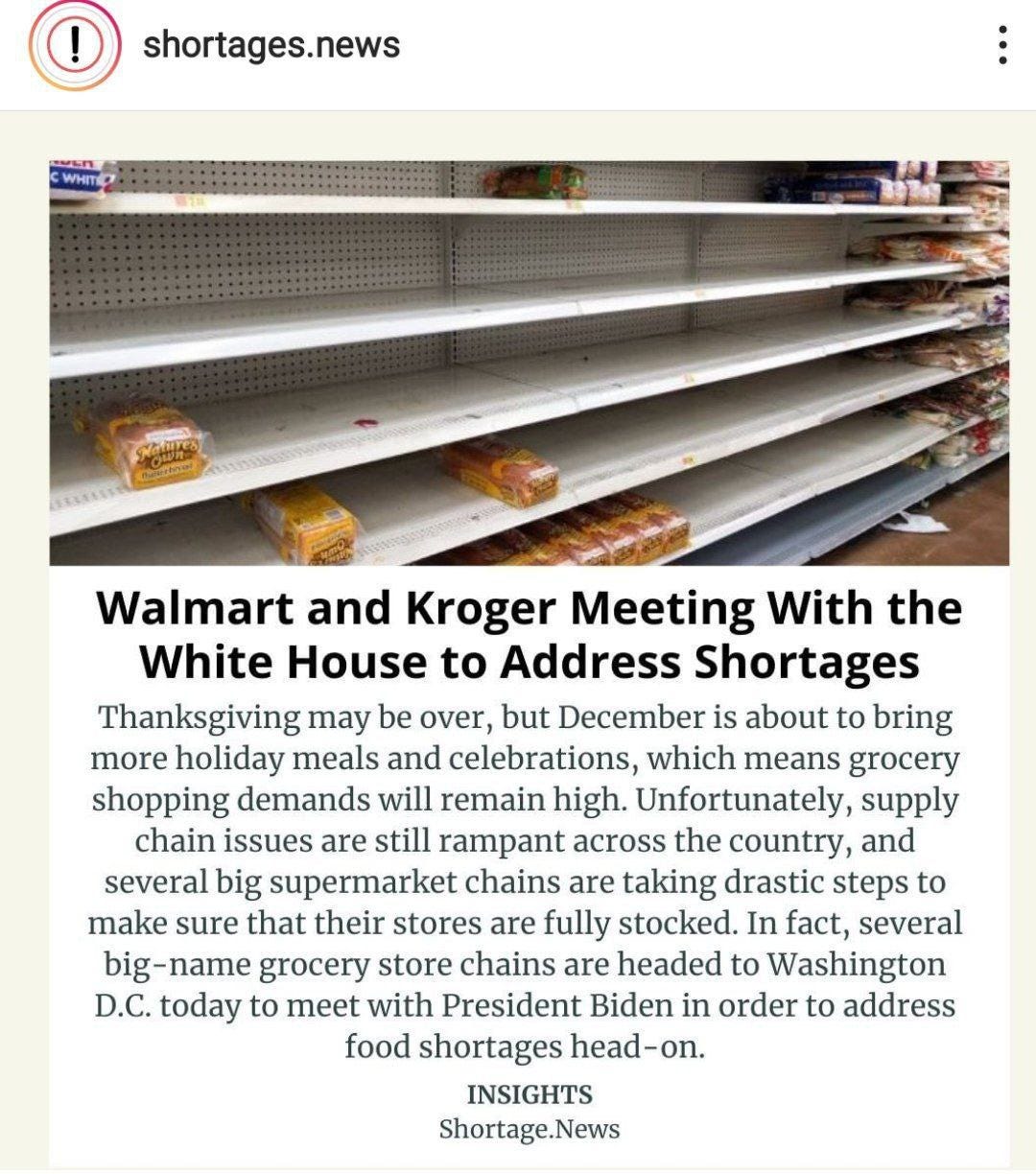Open the shortages.news account name
Screen dimensions: 1036x1174
[271, 44]
